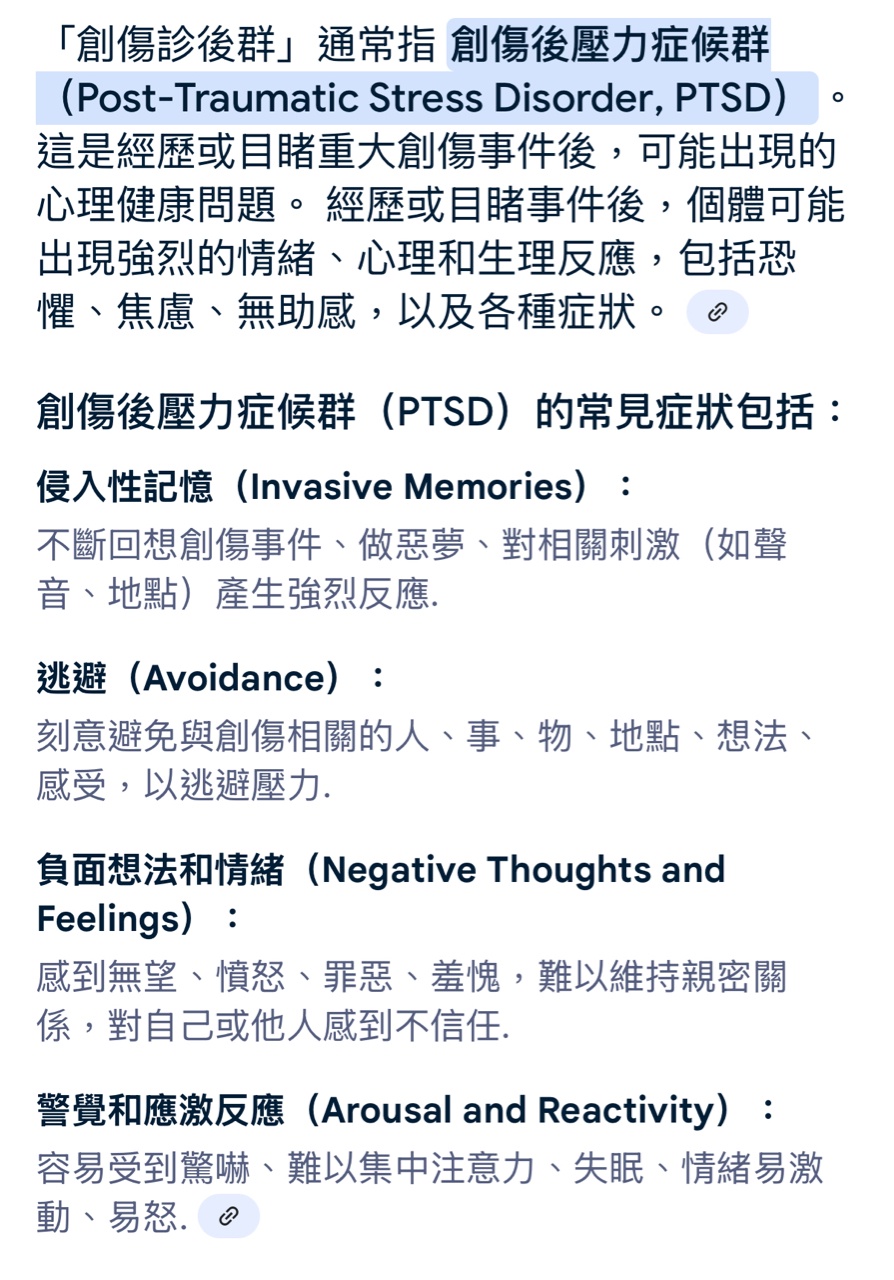This screenshot has height=1280, width=894.
Task: Open the source link after 易怒
Action: coord(228,1216)
